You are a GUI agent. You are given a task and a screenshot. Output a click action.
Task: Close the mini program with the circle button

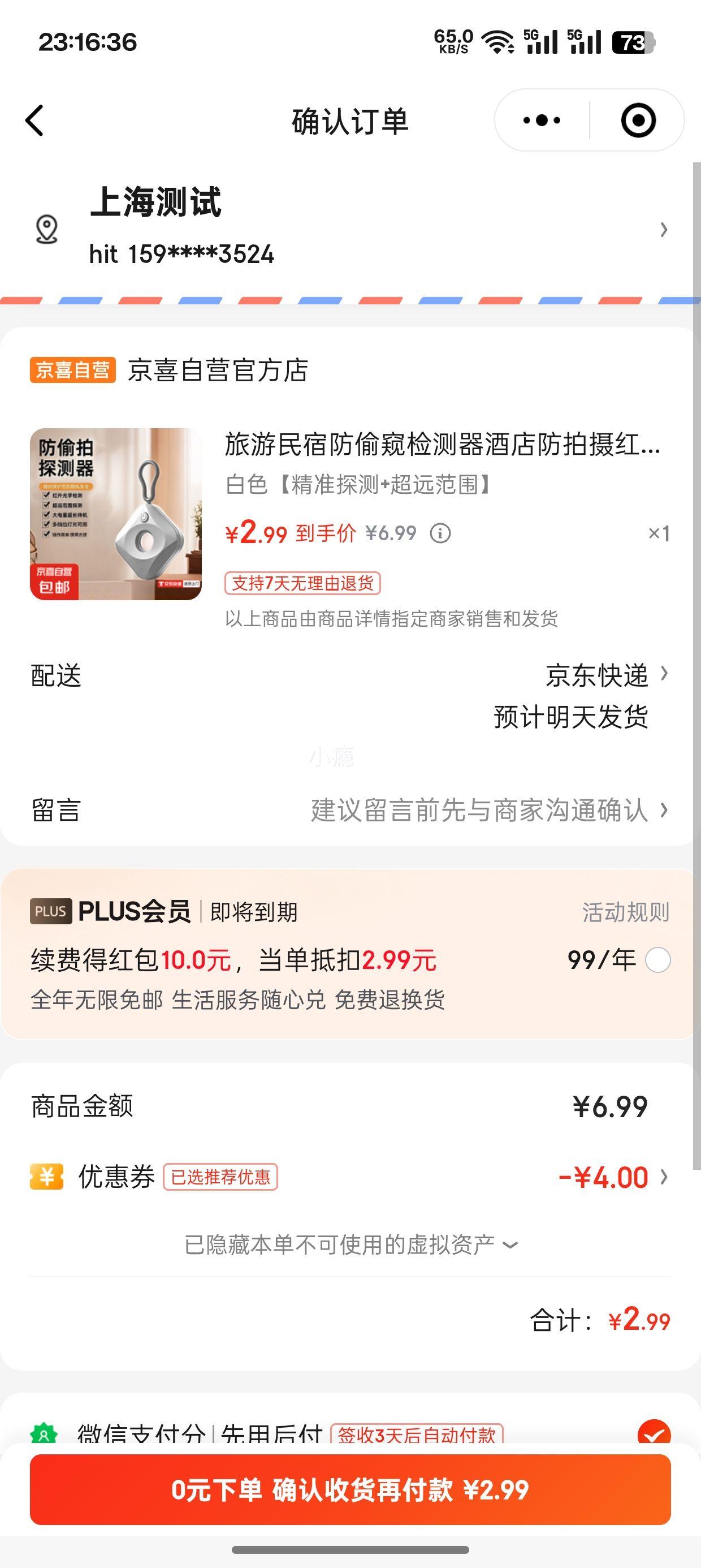click(638, 120)
